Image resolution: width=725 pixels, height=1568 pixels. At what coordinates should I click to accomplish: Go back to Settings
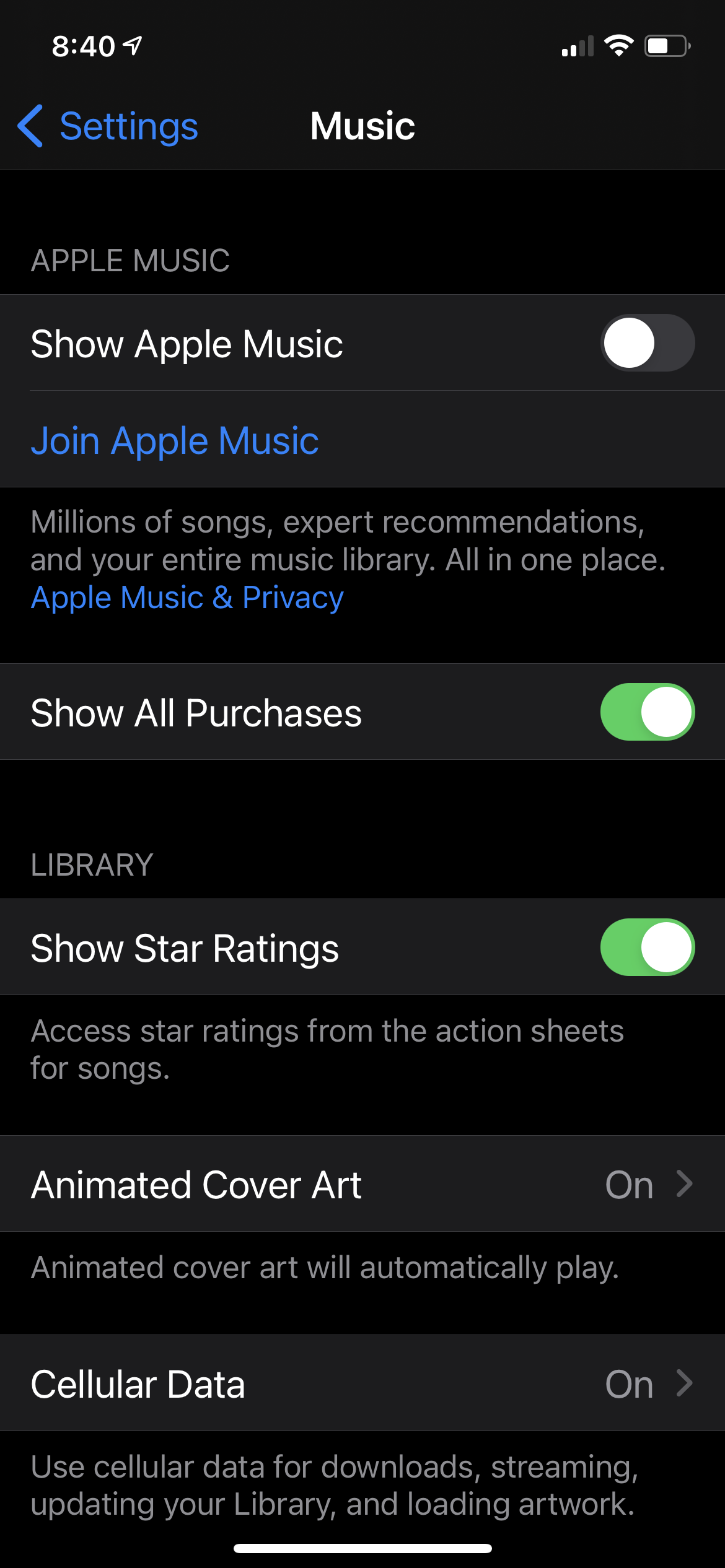tap(108, 126)
